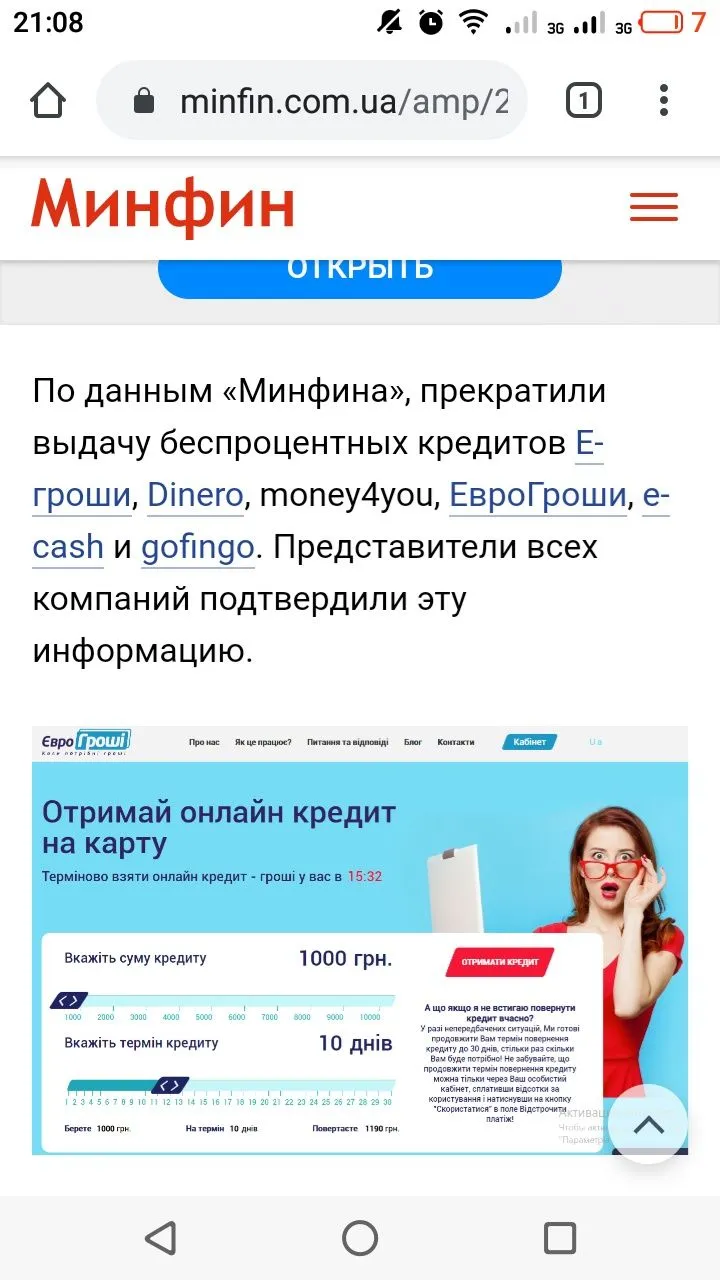The height and width of the screenshot is (1280, 720).
Task: Show recent apps
Action: pyautogui.click(x=560, y=1238)
